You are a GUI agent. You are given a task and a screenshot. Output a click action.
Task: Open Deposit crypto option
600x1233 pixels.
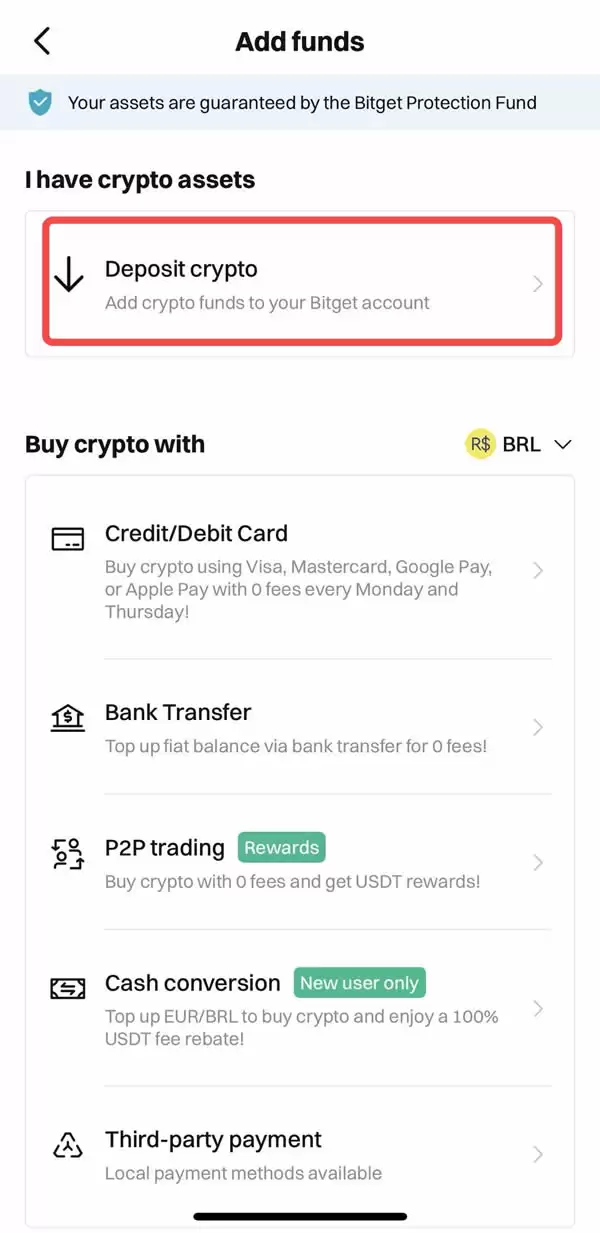tap(300, 284)
